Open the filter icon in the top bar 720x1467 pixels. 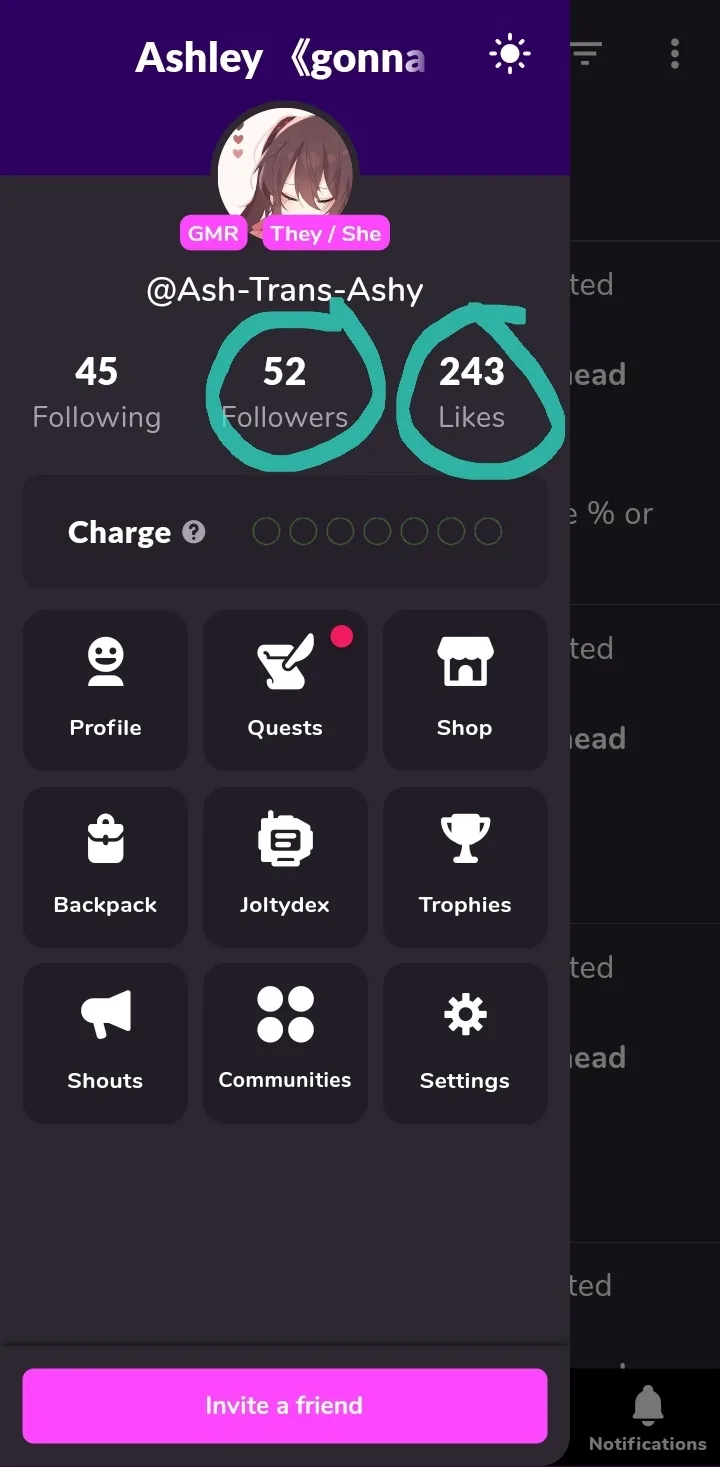click(x=586, y=54)
